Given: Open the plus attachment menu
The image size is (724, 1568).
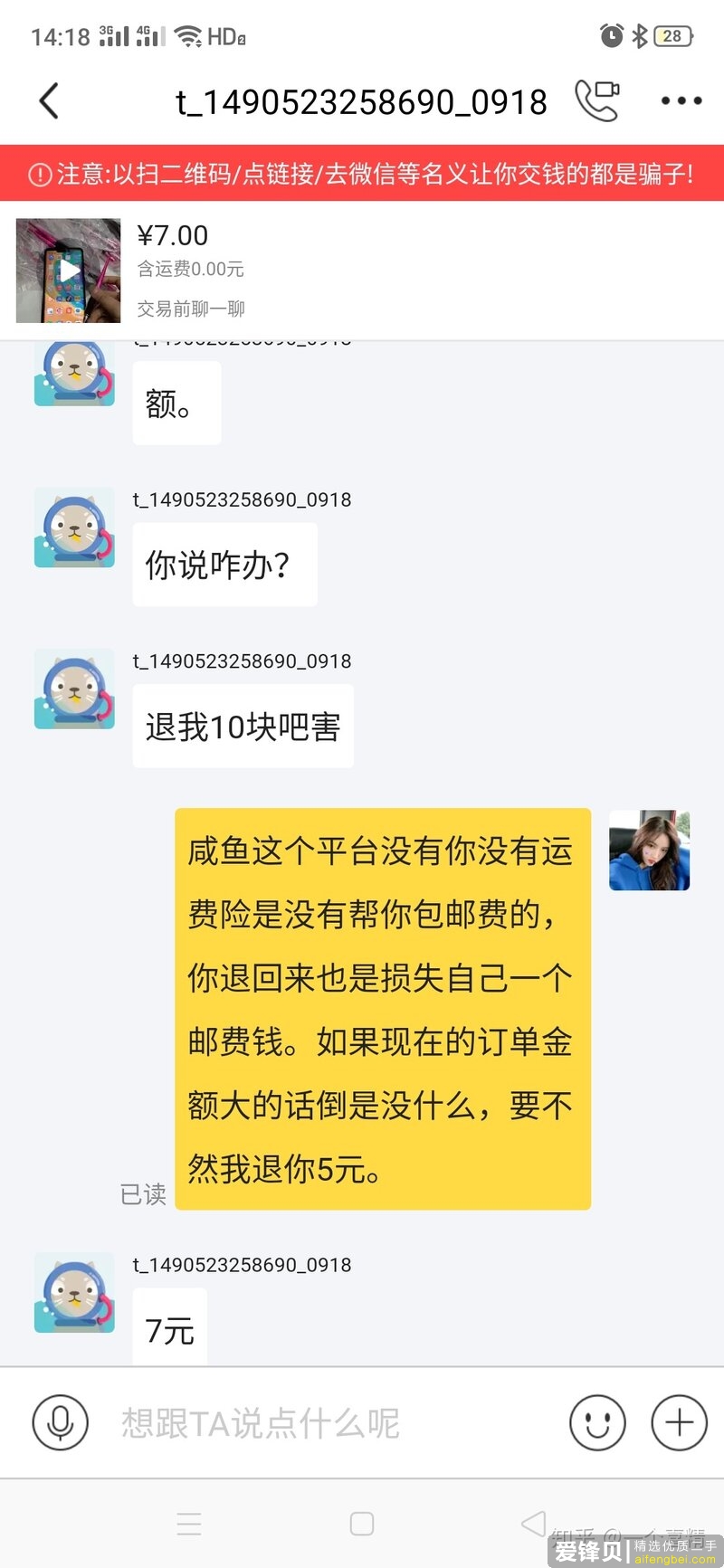Looking at the screenshot, I should coord(679,1422).
